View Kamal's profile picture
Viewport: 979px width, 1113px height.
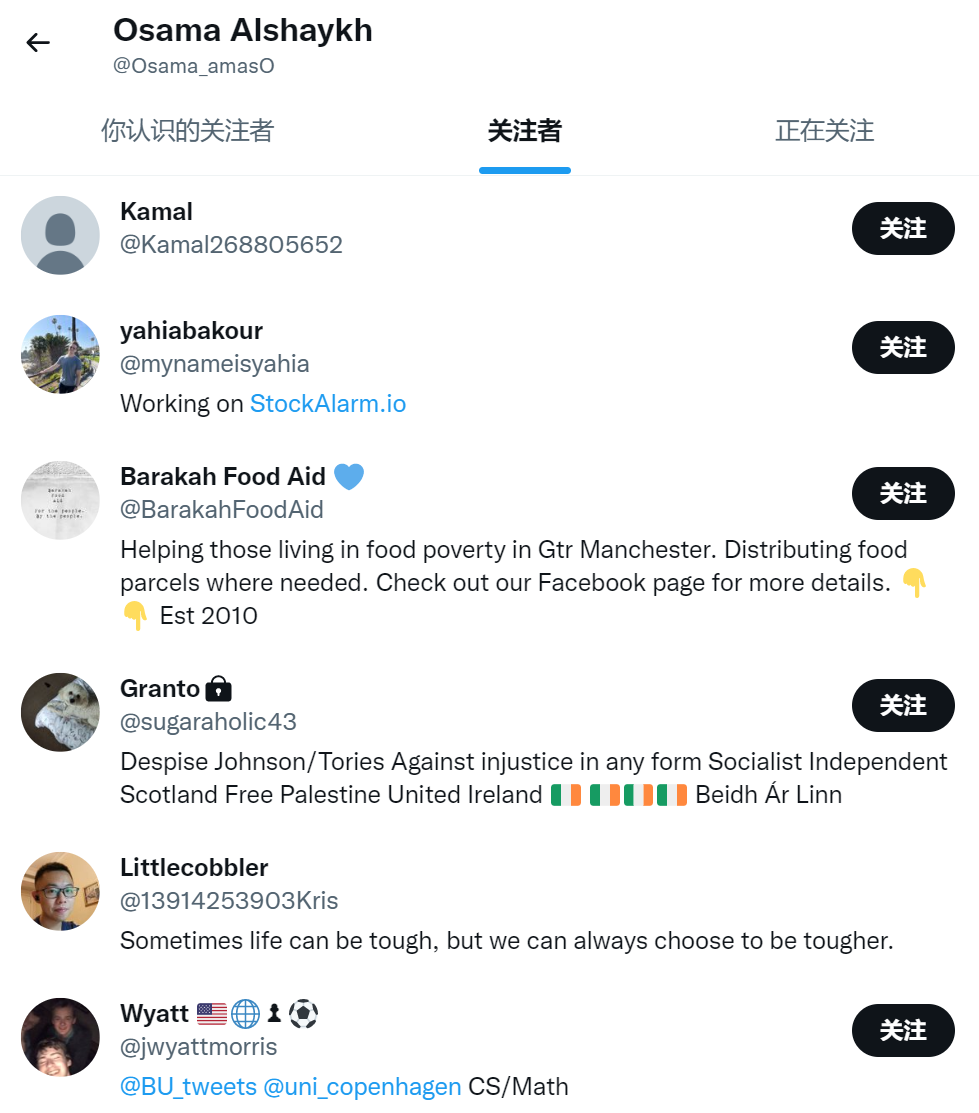pyautogui.click(x=60, y=236)
